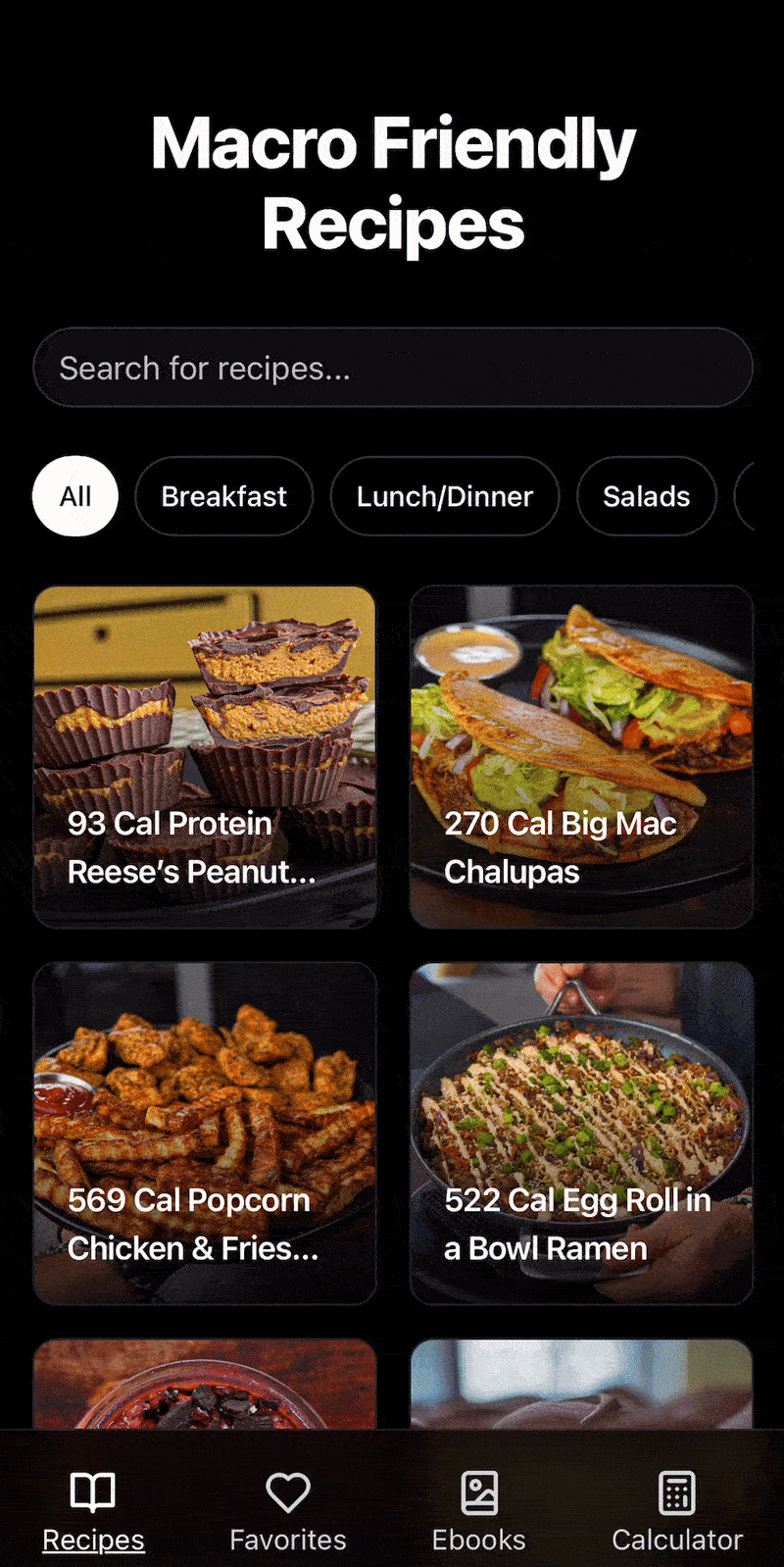View the 270 Cal Big Mac Chalupas recipe
Image resolution: width=784 pixels, height=1567 pixels.
581,756
